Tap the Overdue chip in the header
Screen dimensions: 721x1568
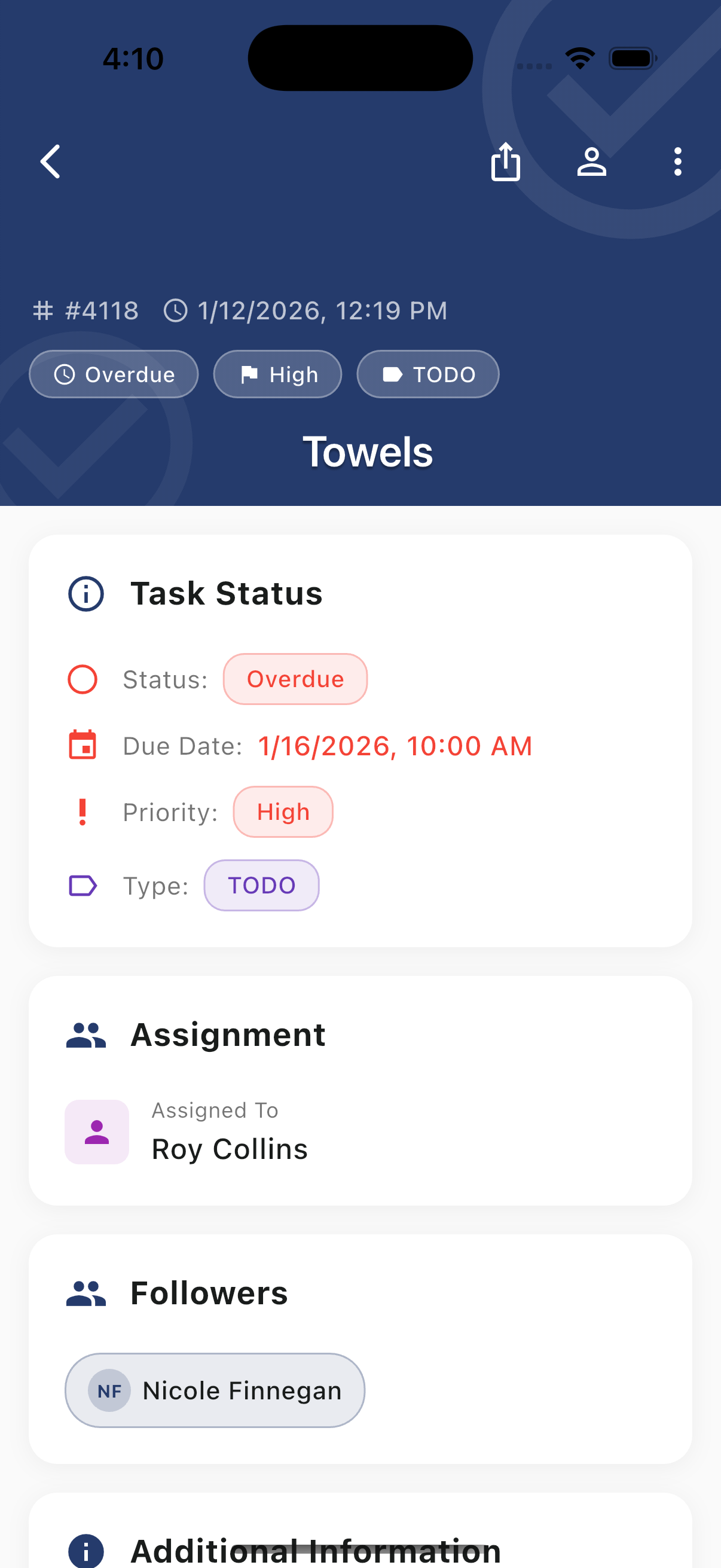pyautogui.click(x=114, y=374)
